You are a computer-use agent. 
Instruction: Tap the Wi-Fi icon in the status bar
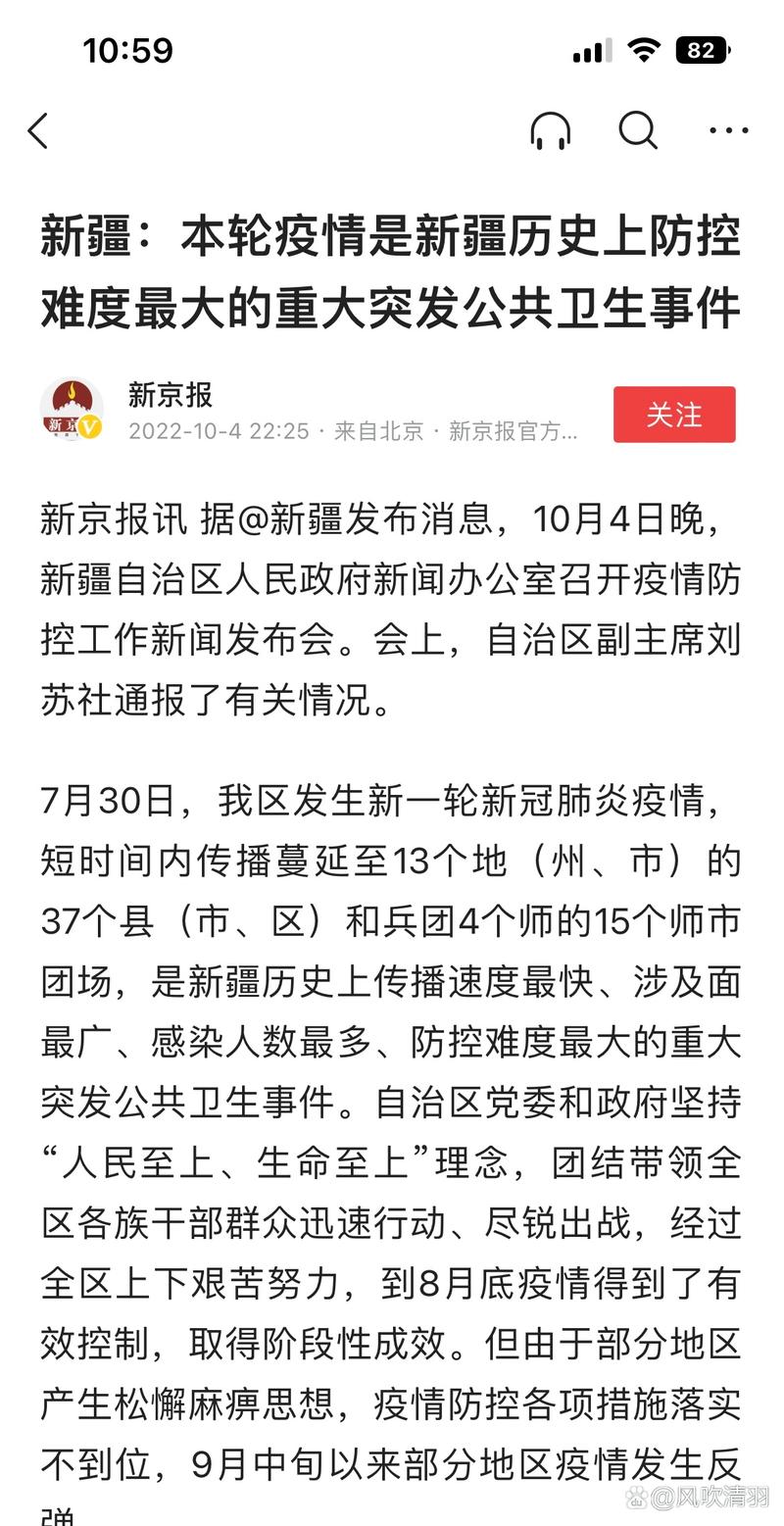click(x=644, y=50)
